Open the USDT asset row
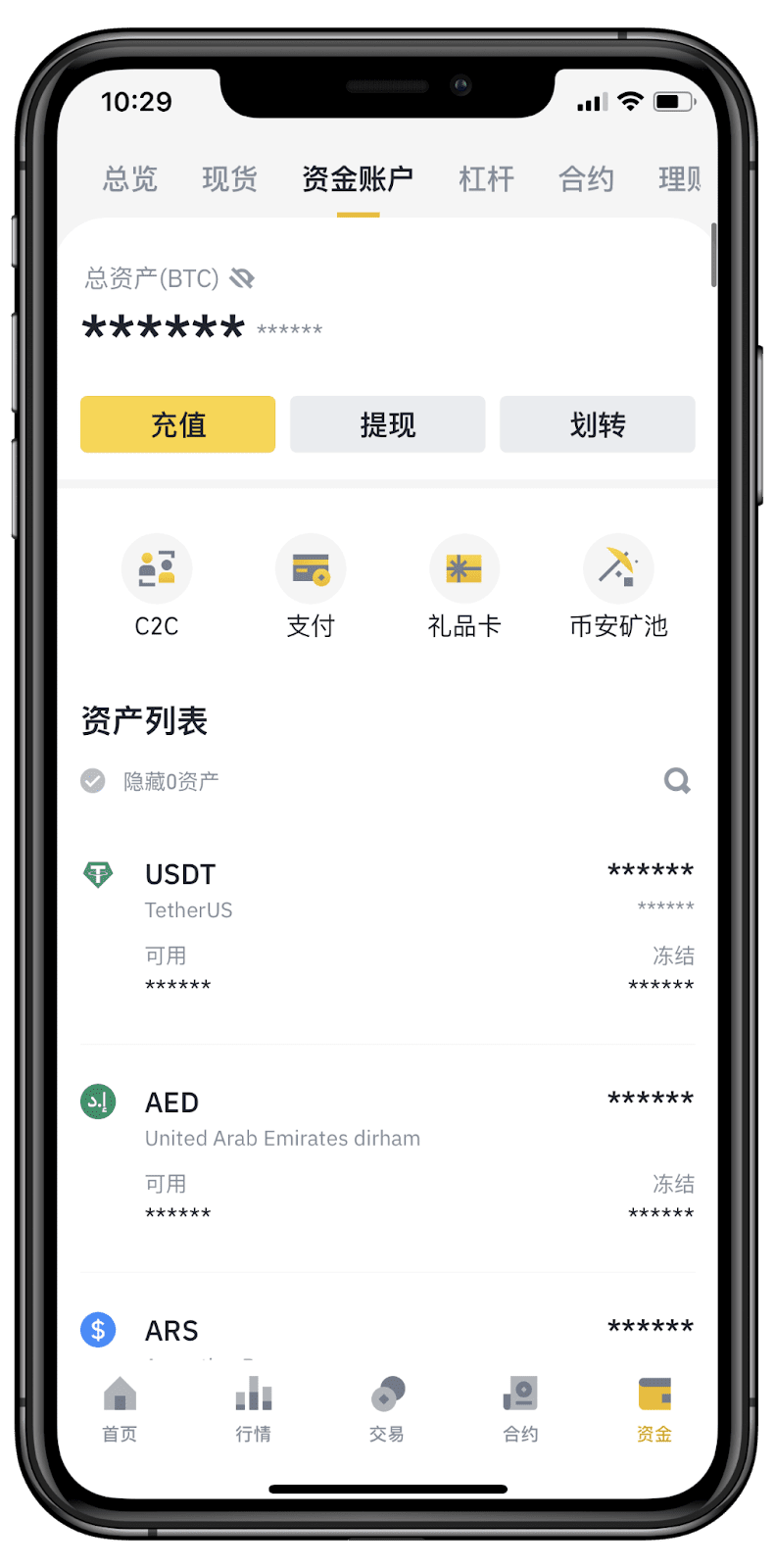 (387, 926)
